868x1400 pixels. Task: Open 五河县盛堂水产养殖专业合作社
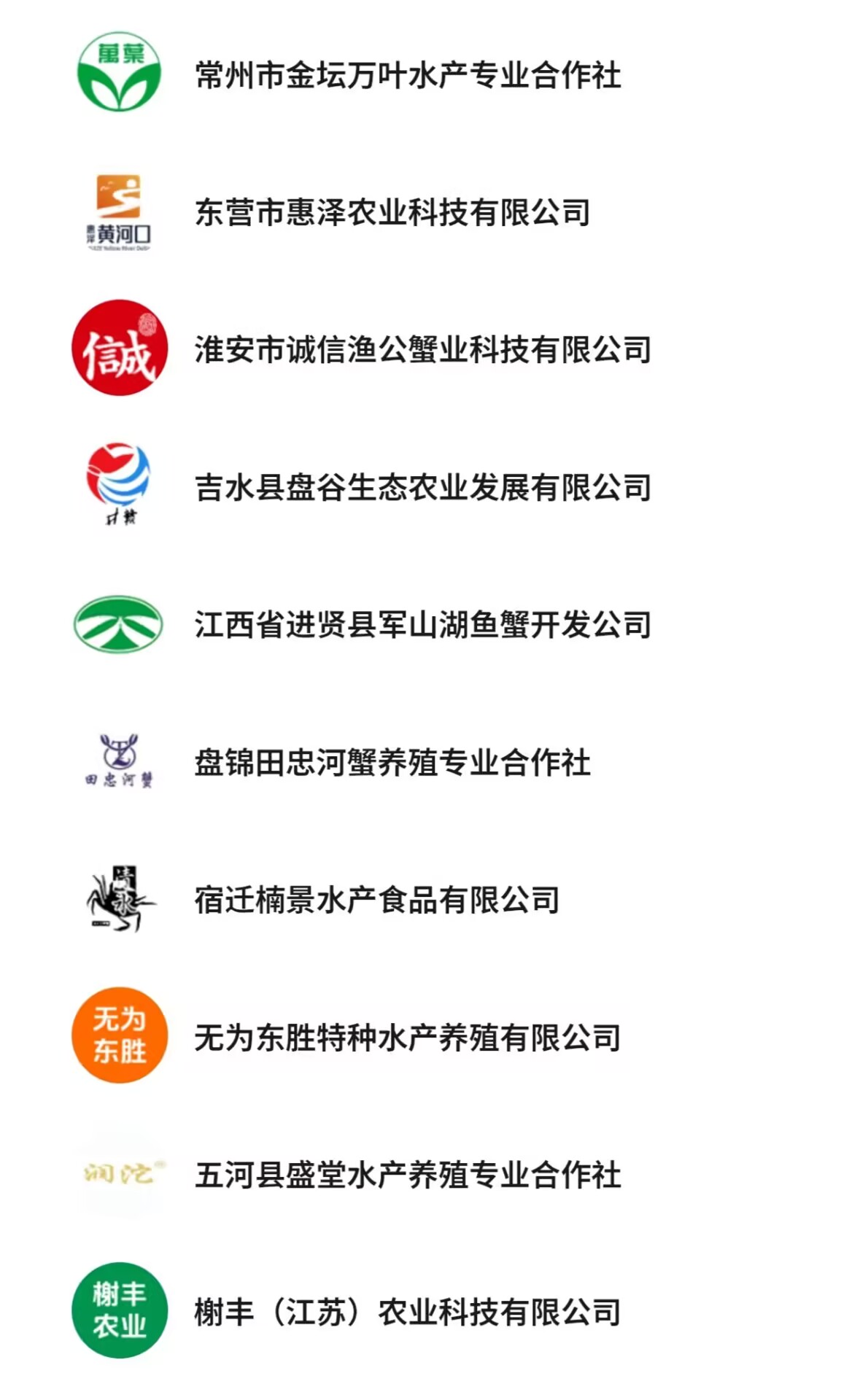coord(407,1175)
